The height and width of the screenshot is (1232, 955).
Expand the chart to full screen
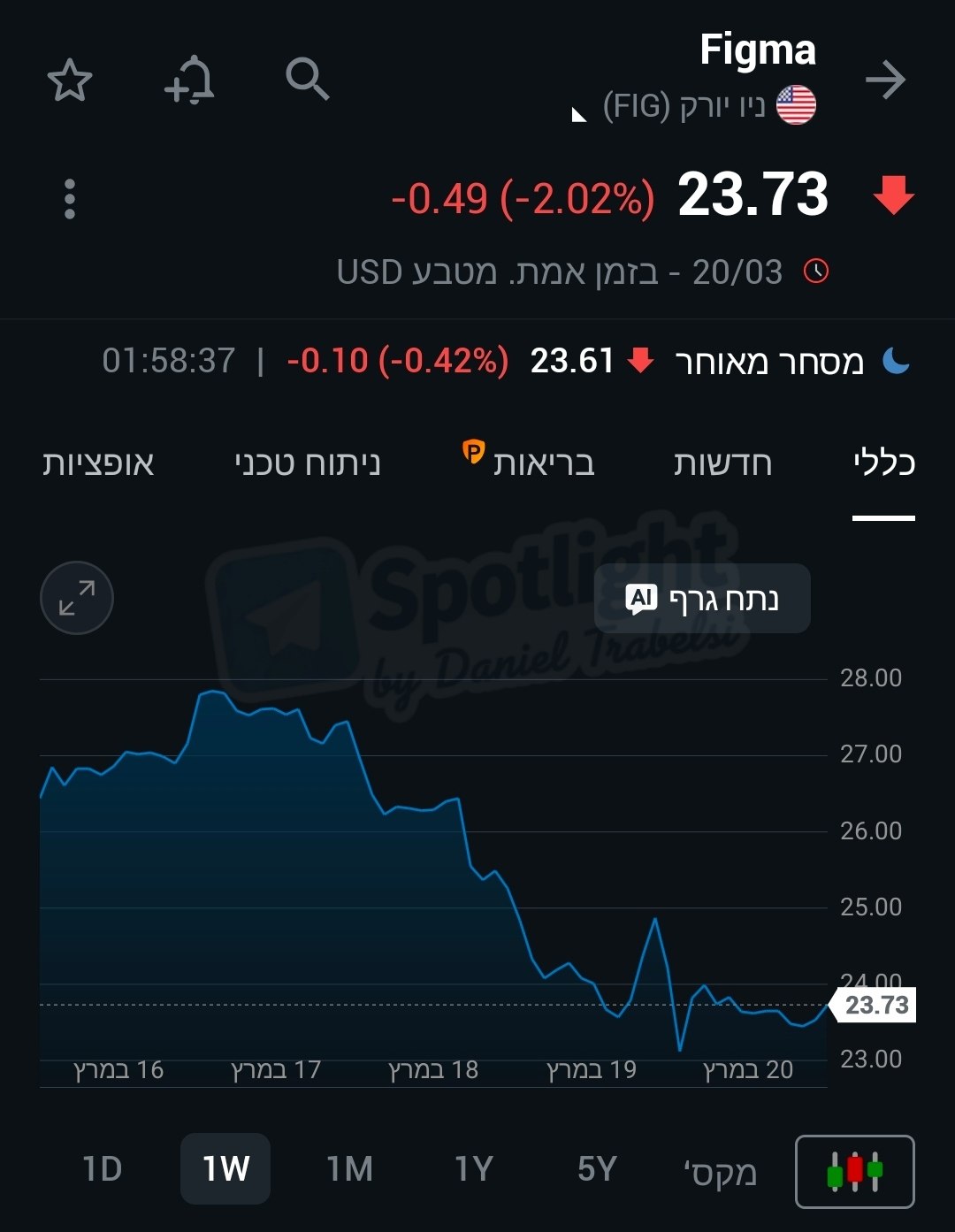pyautogui.click(x=77, y=598)
